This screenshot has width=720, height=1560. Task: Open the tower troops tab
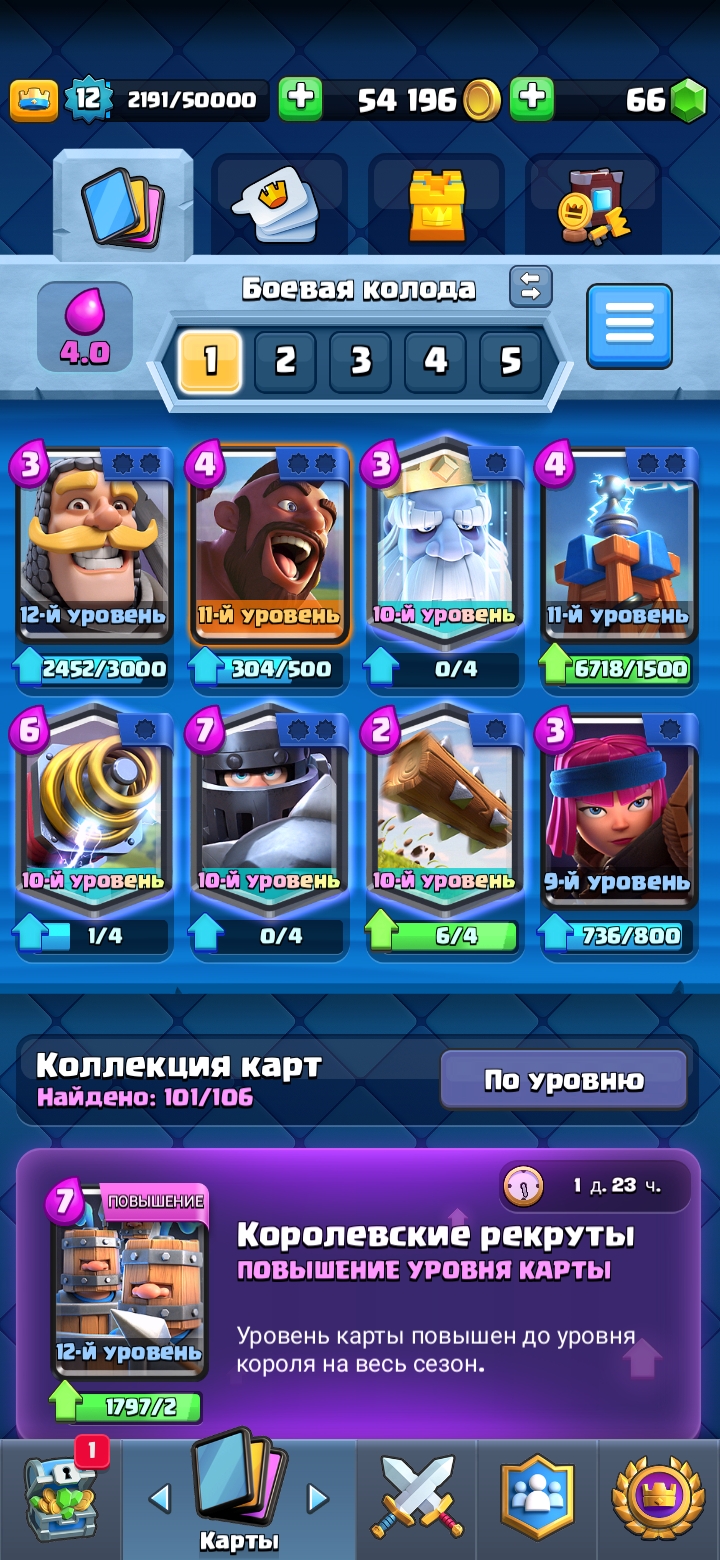point(437,205)
